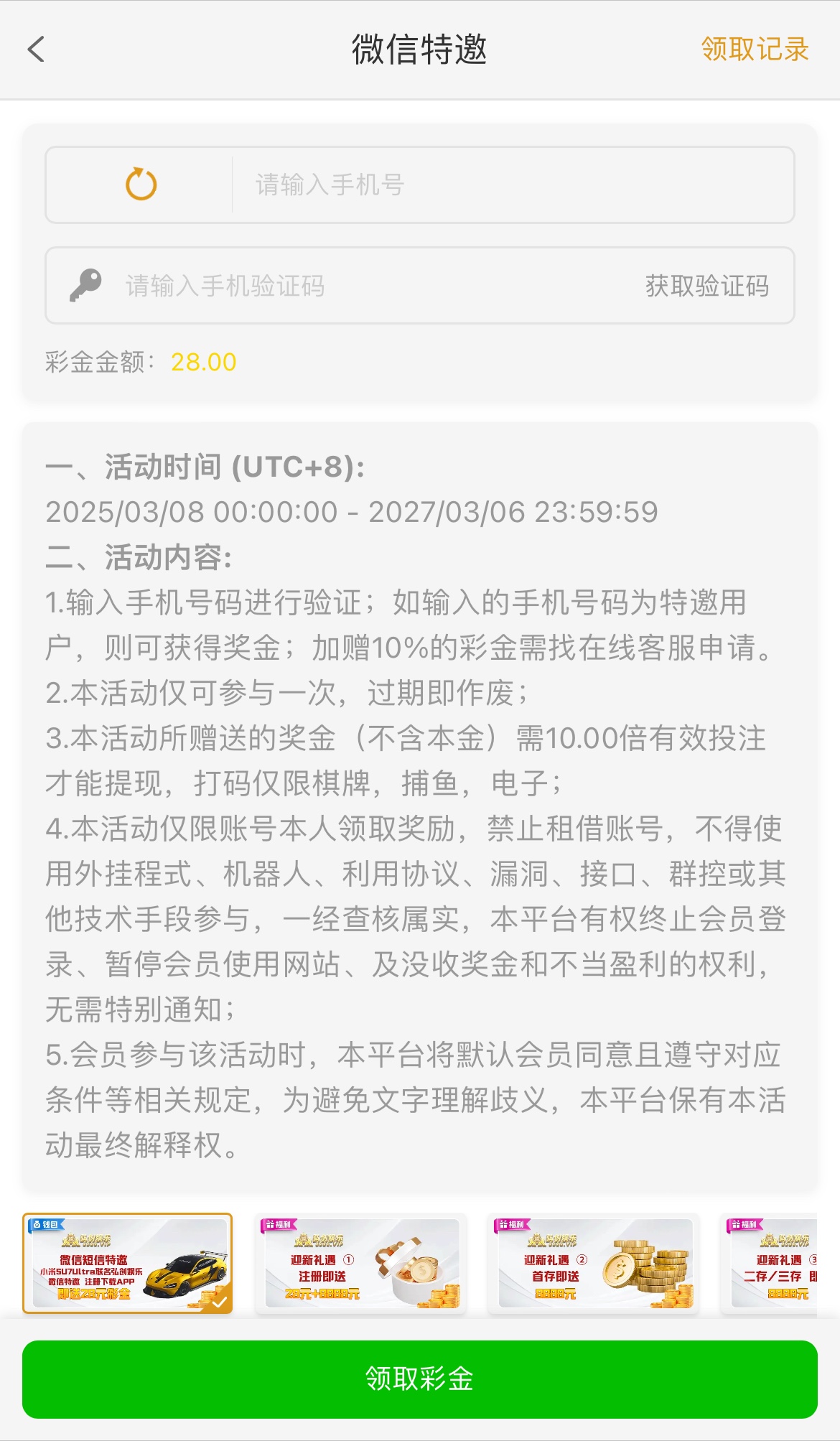Open 迎新礼遇① 注册即送 promotion card

(361, 1263)
